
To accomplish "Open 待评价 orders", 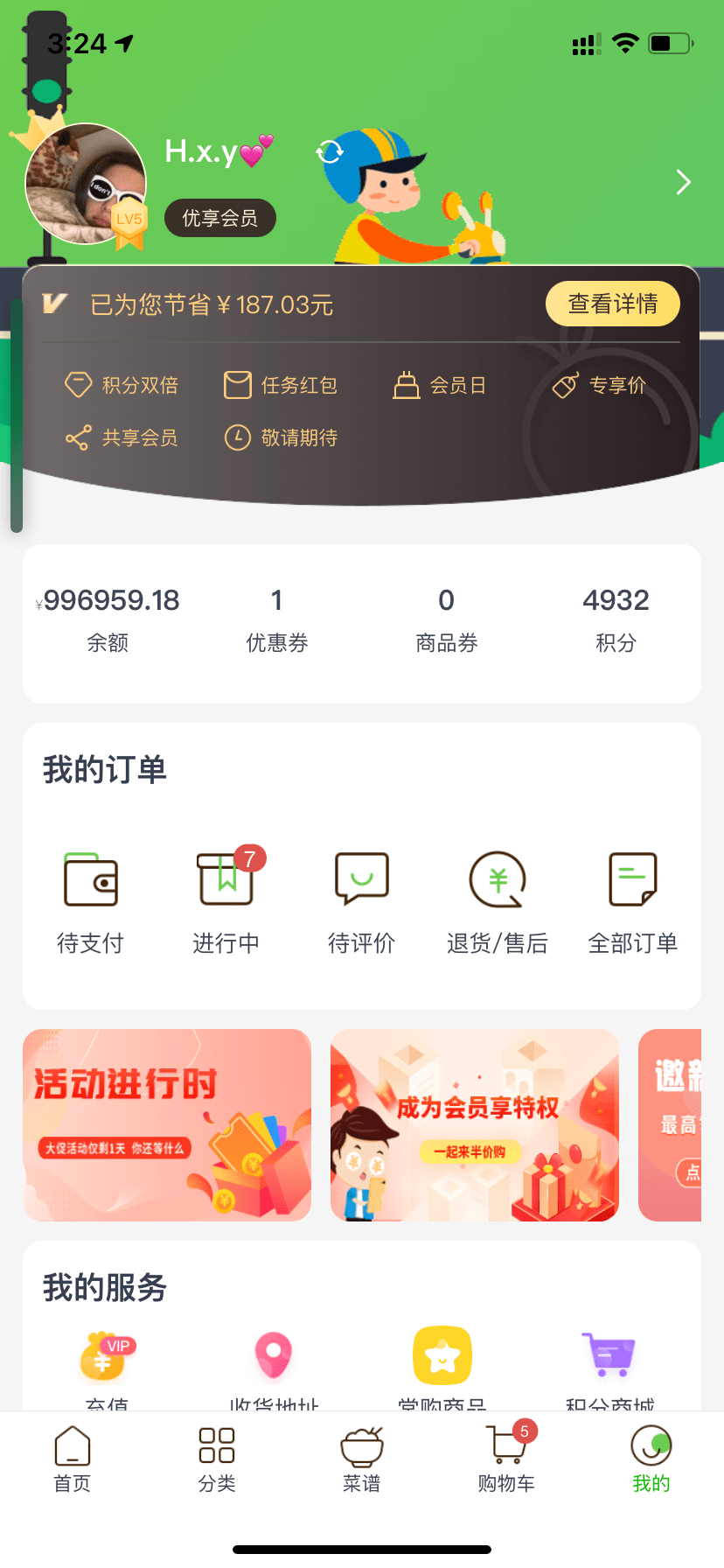I will click(362, 903).
